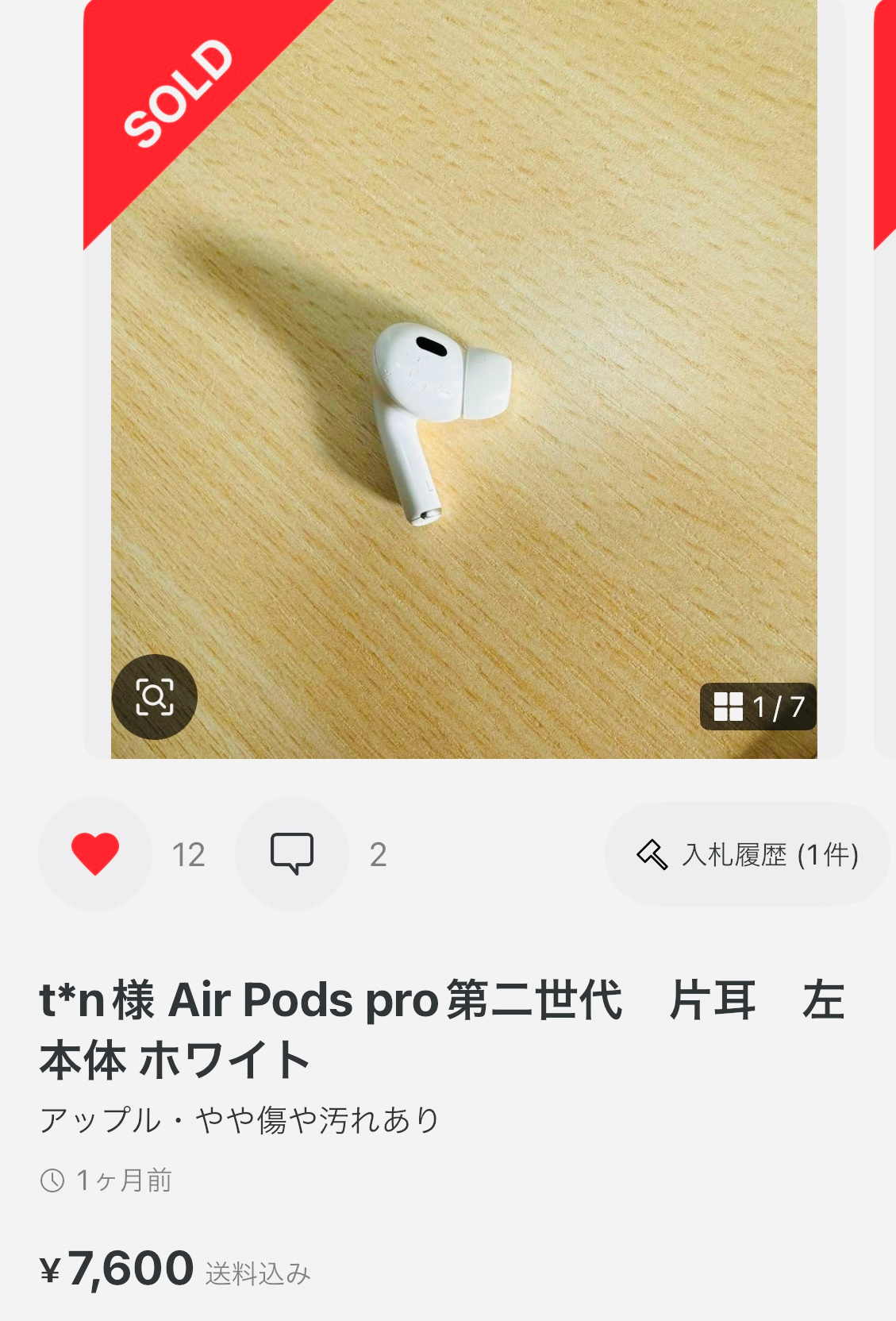Screen dimensions: 896x1321
Task: Open the comments speech bubble
Action: coord(292,854)
